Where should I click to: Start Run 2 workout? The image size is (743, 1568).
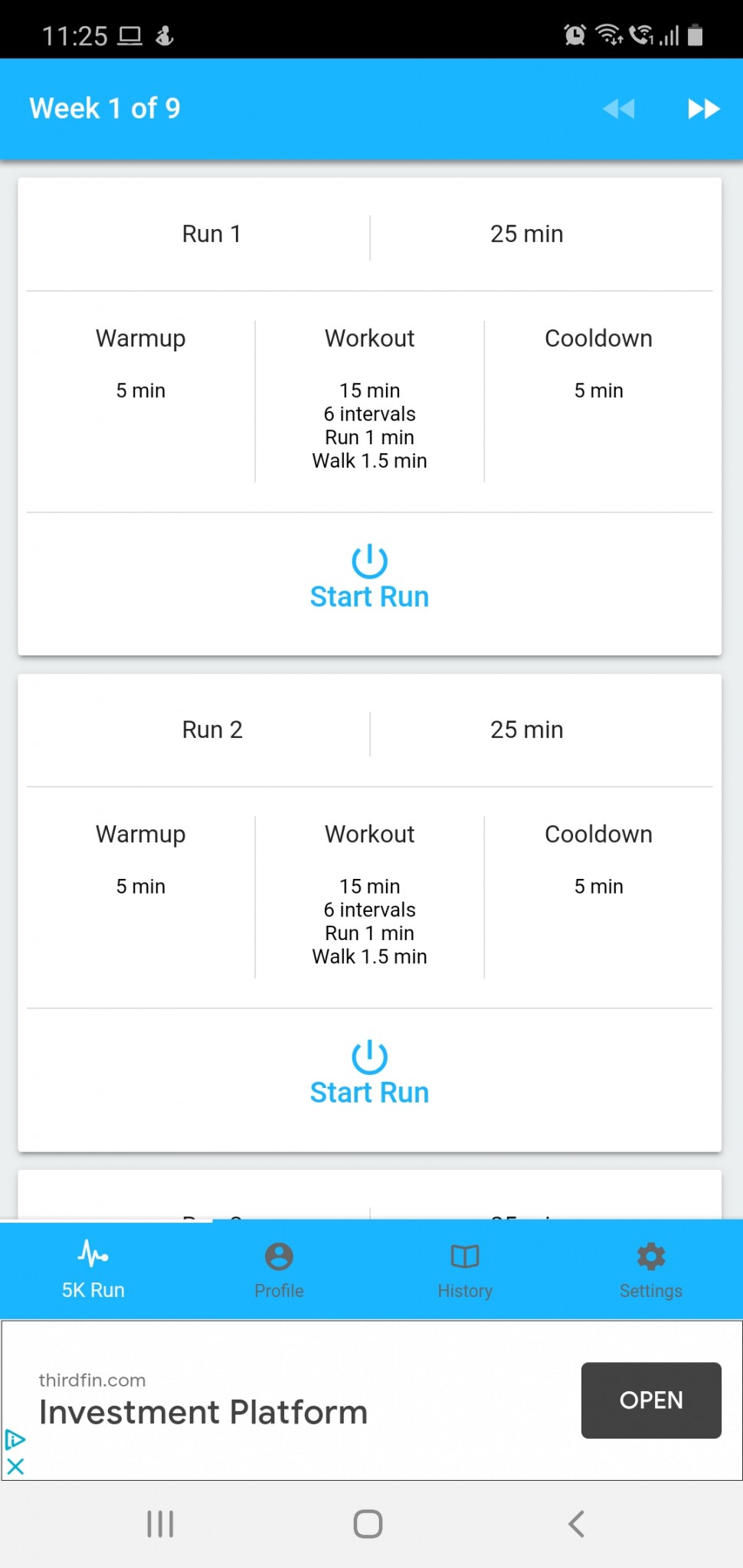click(369, 1073)
